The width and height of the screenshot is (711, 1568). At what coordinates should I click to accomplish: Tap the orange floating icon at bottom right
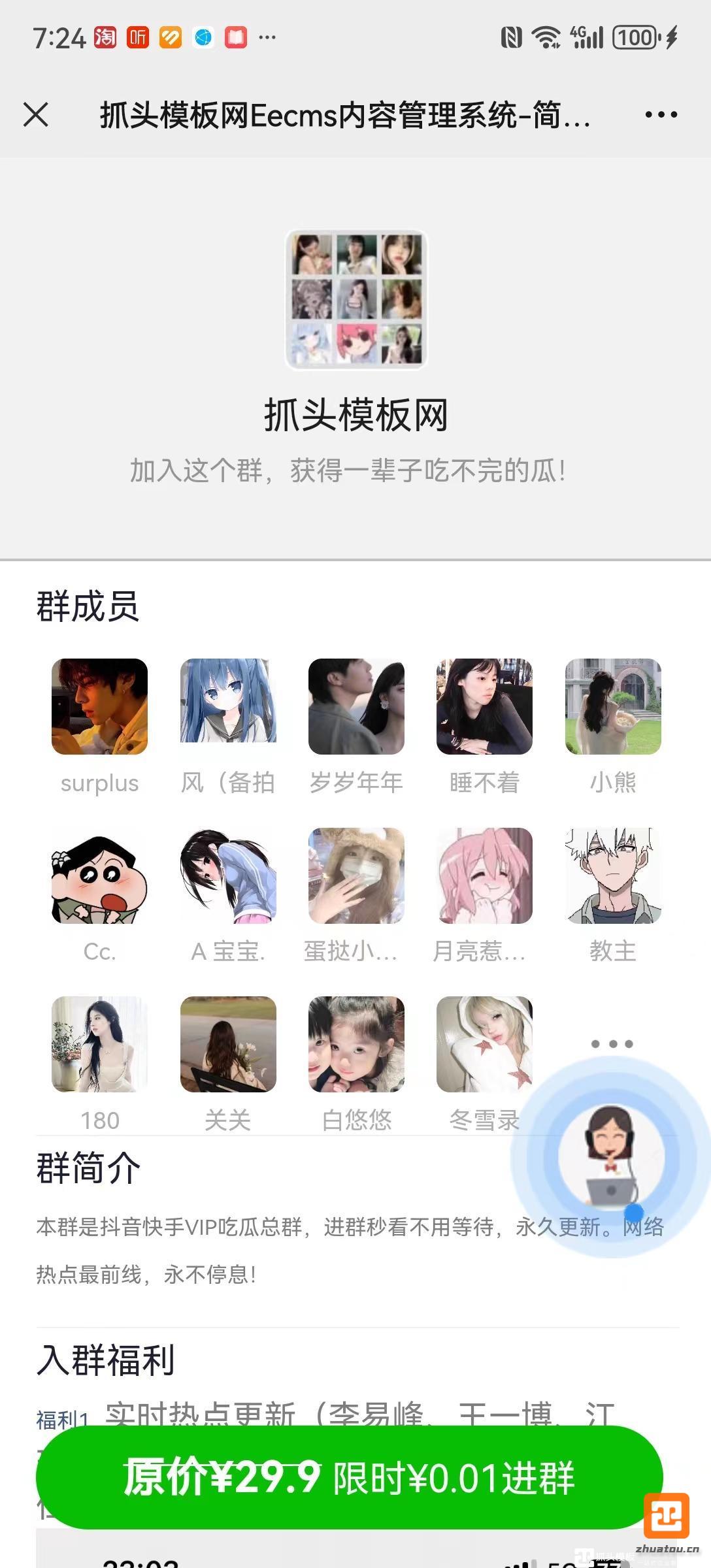666,1515
